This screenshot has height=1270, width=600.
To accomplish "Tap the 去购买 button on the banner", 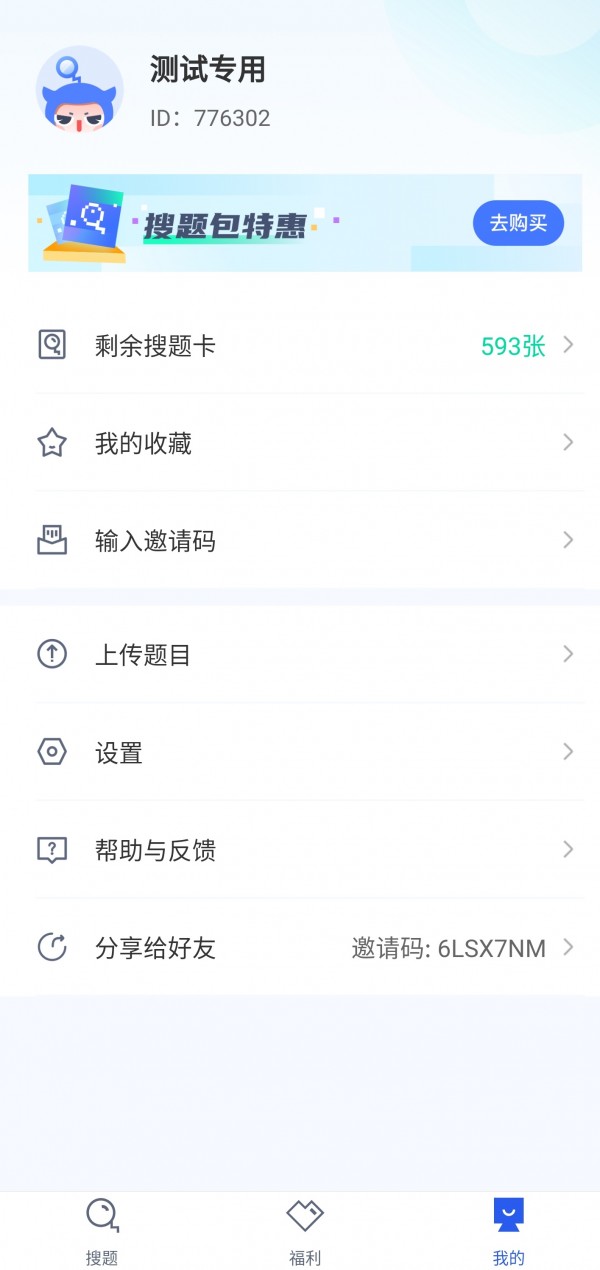I will pos(518,223).
